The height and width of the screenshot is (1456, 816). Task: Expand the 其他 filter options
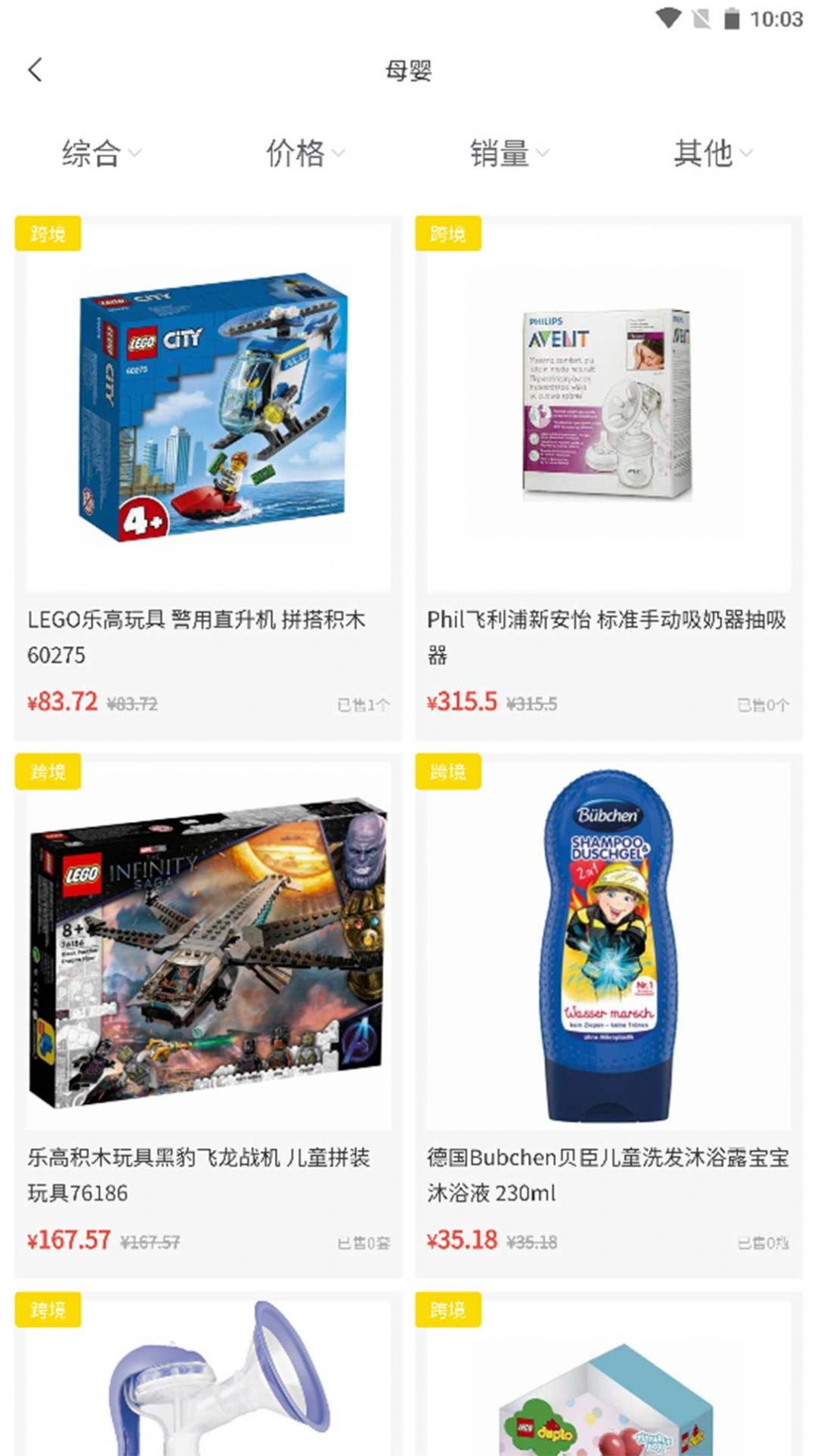click(x=712, y=153)
